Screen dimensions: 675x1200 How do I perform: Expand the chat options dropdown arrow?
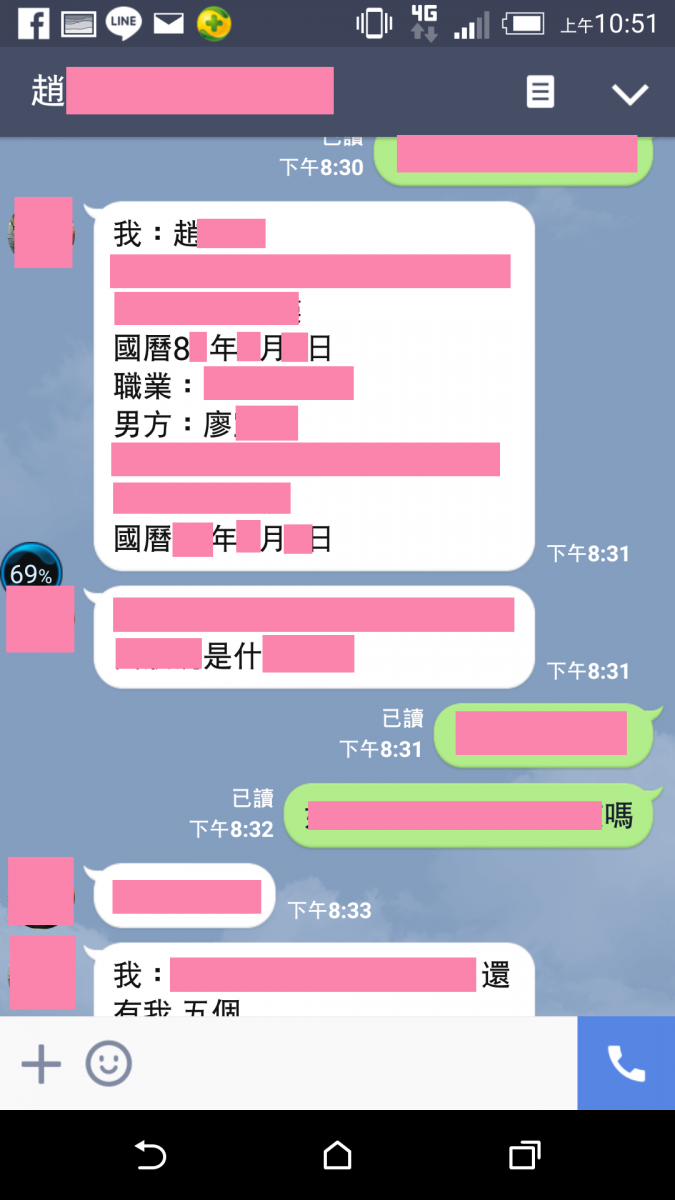point(630,94)
